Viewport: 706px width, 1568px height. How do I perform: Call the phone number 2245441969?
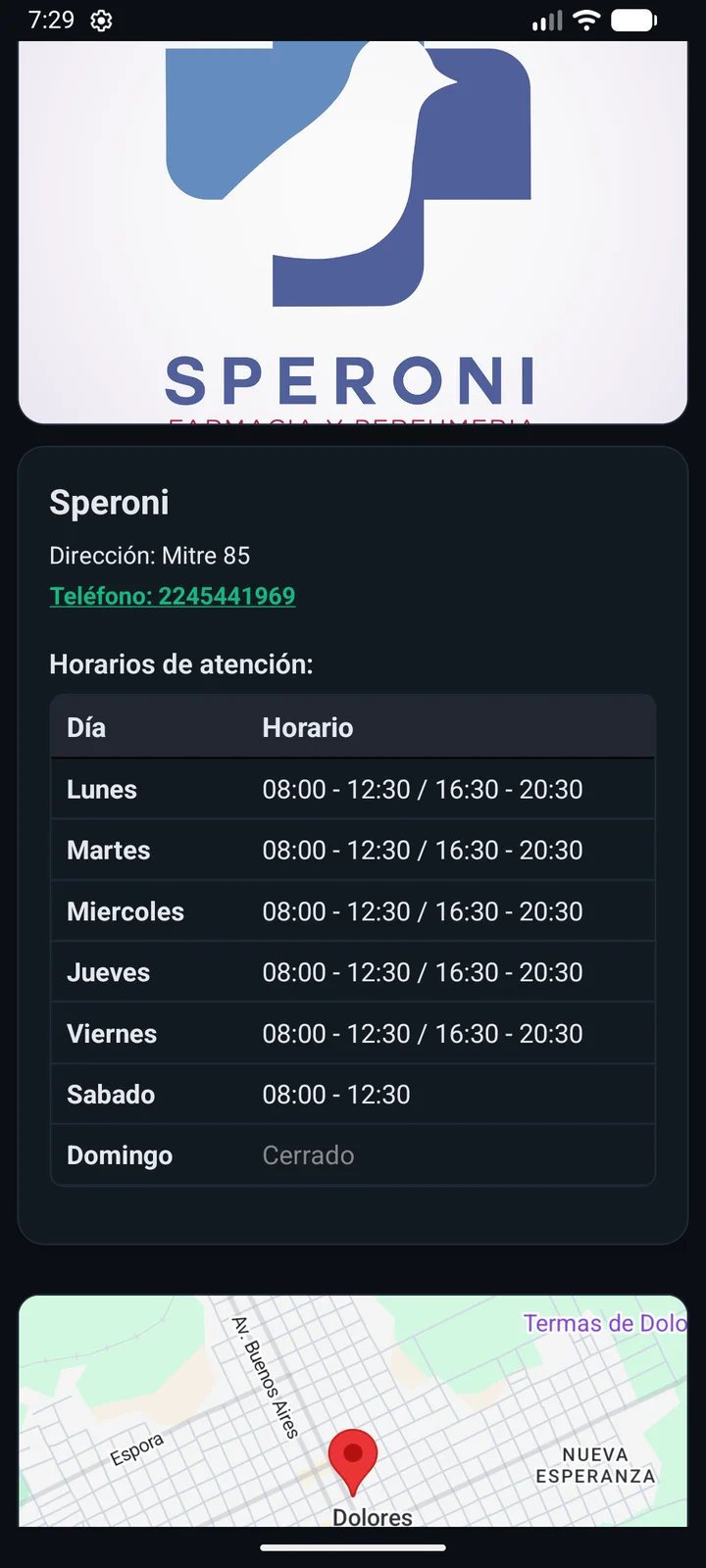pyautogui.click(x=173, y=596)
